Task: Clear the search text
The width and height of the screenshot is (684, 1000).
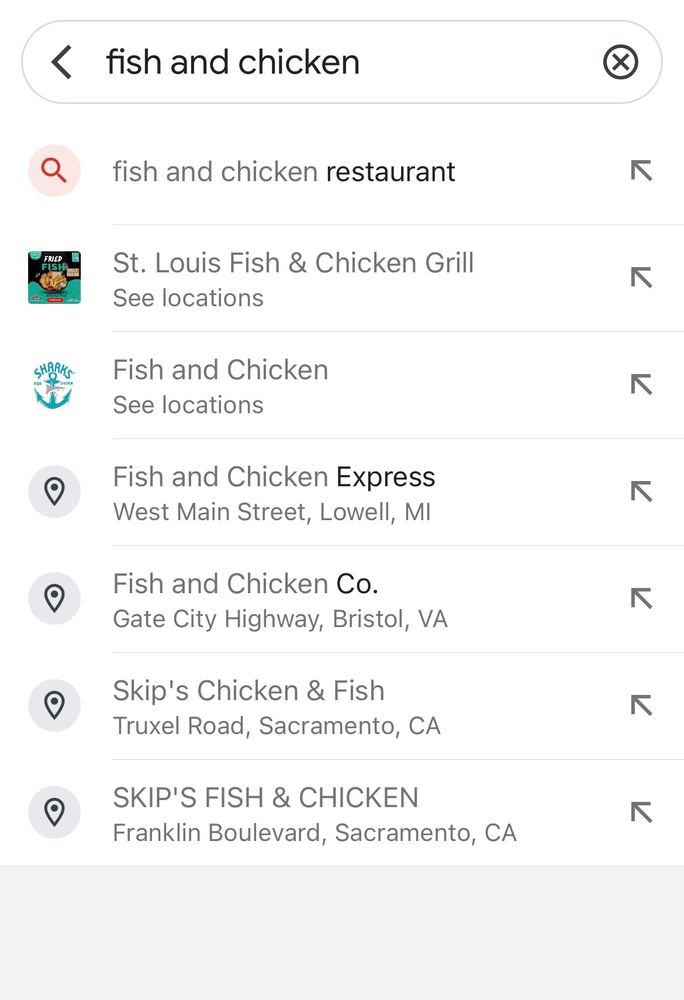Action: click(x=620, y=62)
